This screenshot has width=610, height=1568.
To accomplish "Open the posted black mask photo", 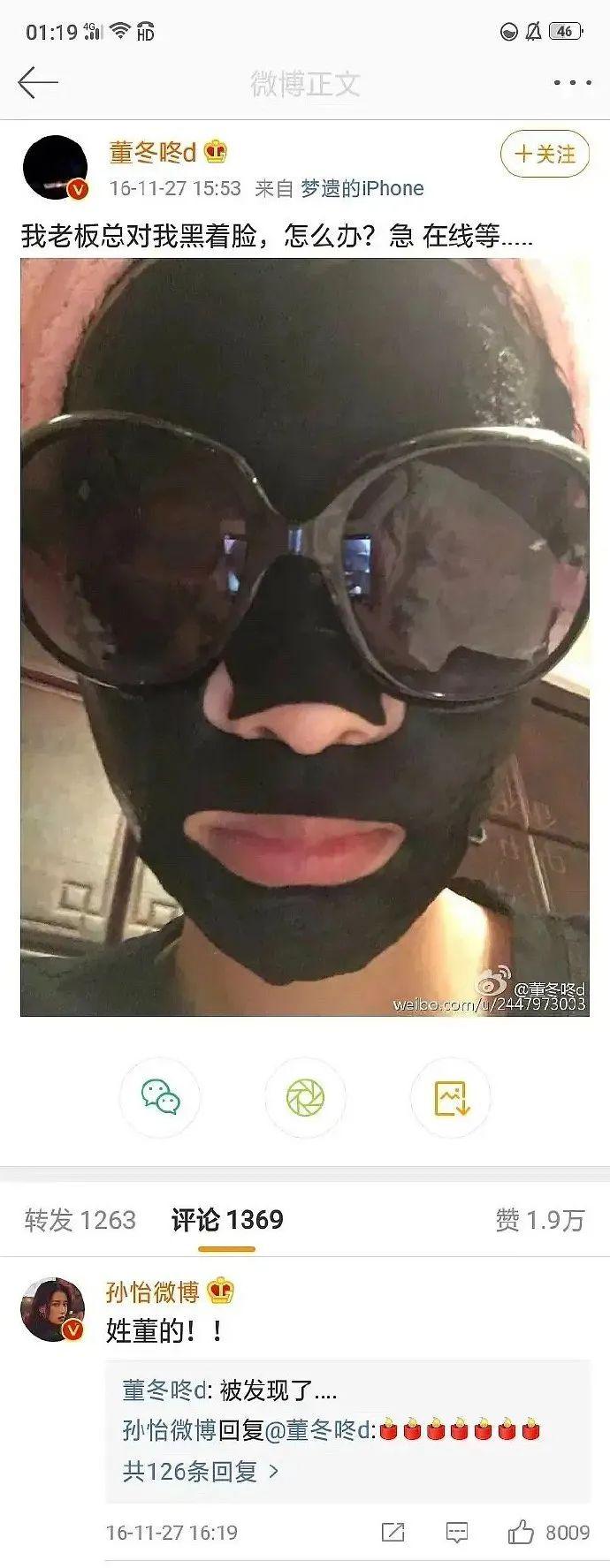I will (305, 636).
